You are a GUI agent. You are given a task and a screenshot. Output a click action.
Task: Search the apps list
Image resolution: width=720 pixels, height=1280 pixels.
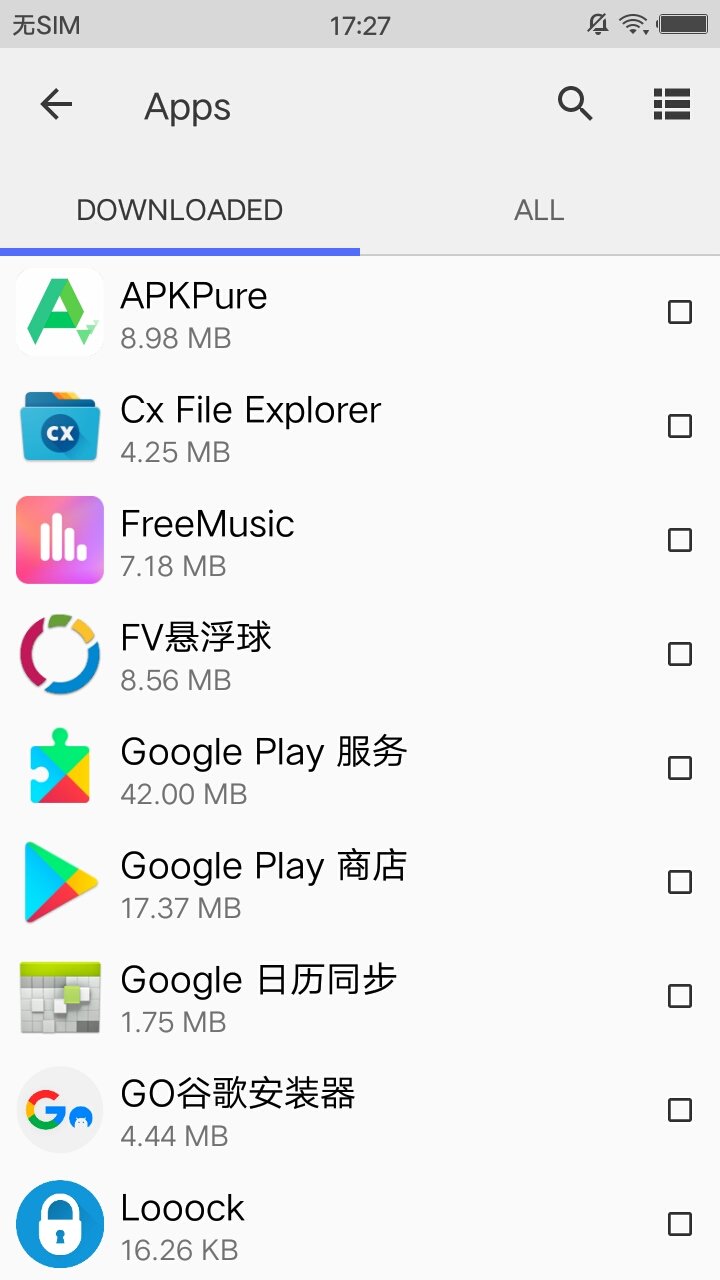(575, 104)
